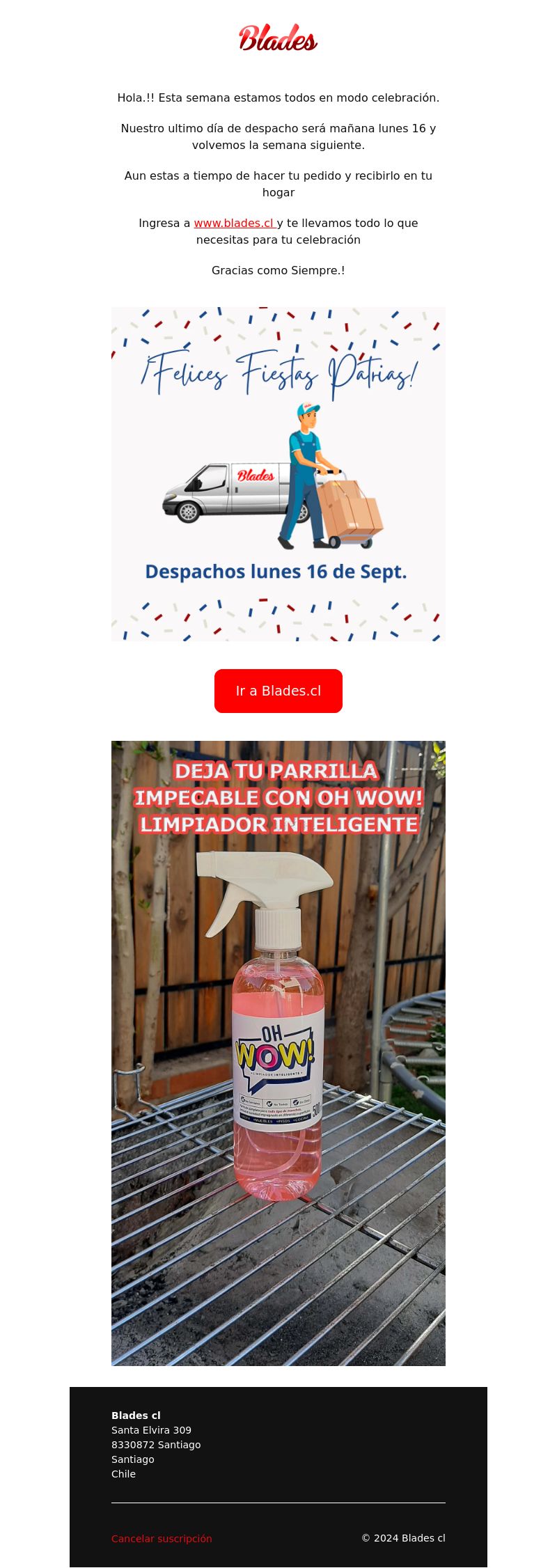Tap the Ir a Blades.cl button
Screen dimensions: 557x1568
pyautogui.click(x=278, y=691)
